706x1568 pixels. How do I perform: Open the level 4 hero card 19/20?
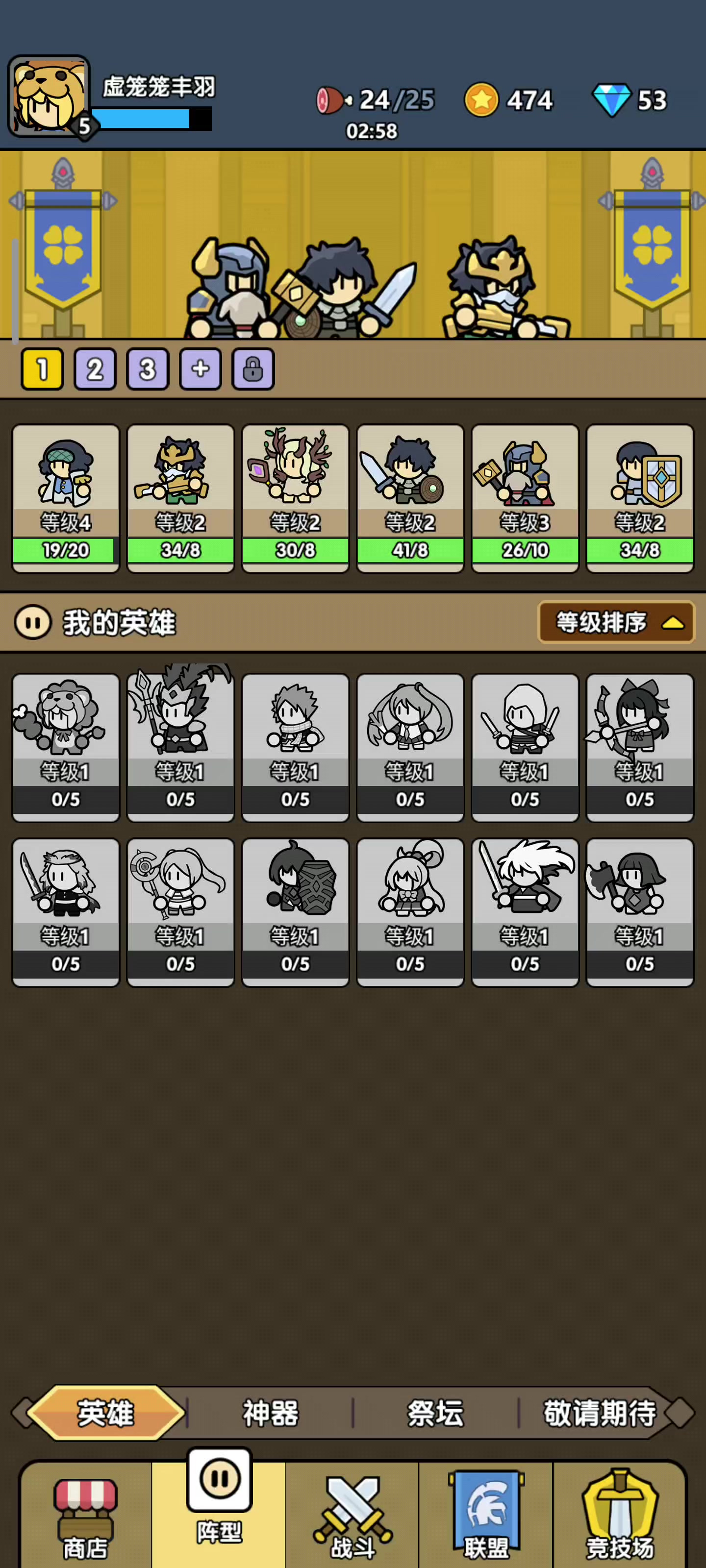pos(66,498)
